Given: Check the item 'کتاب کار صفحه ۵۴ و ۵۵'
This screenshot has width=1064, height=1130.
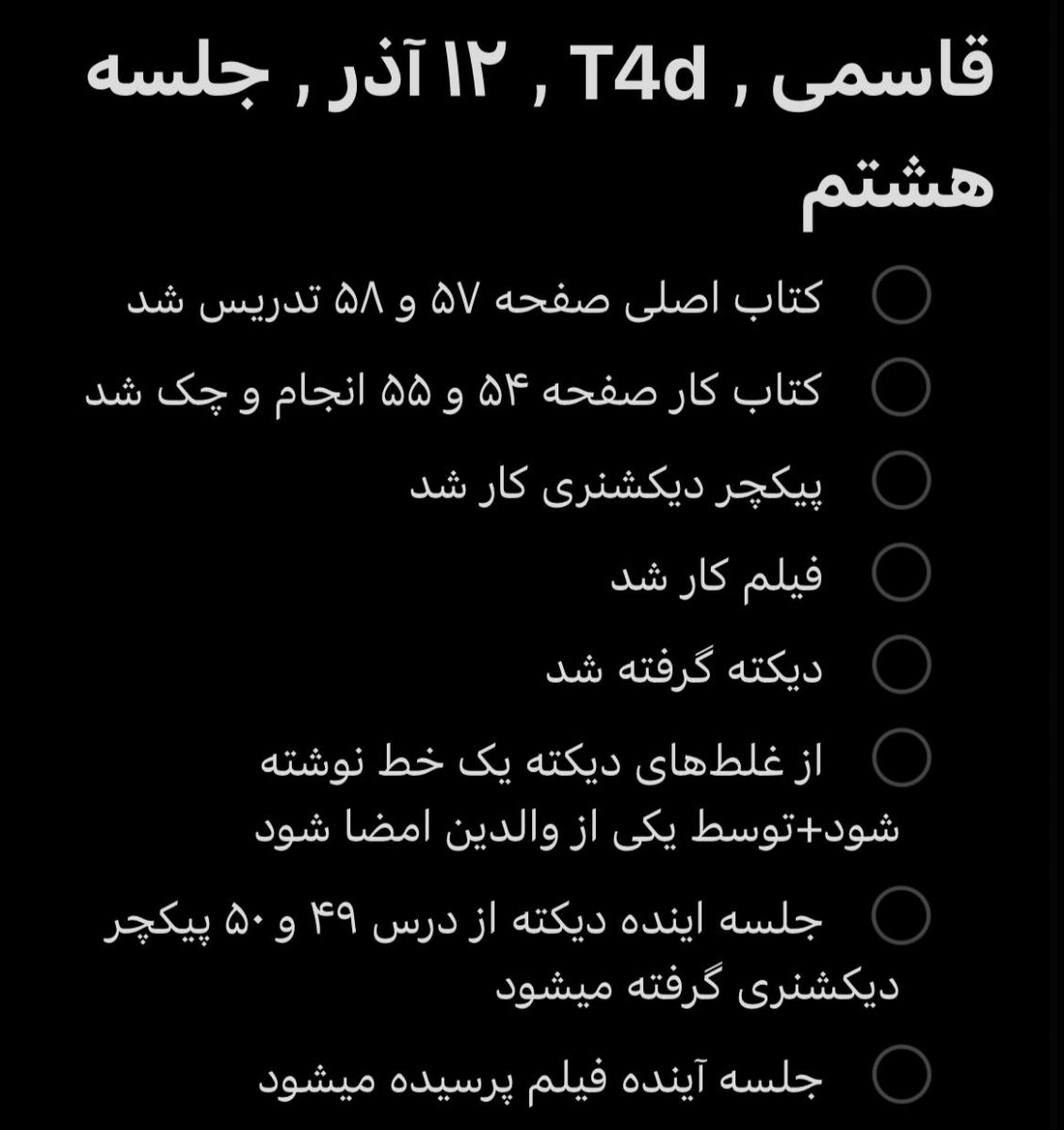Looking at the screenshot, I should [901, 387].
